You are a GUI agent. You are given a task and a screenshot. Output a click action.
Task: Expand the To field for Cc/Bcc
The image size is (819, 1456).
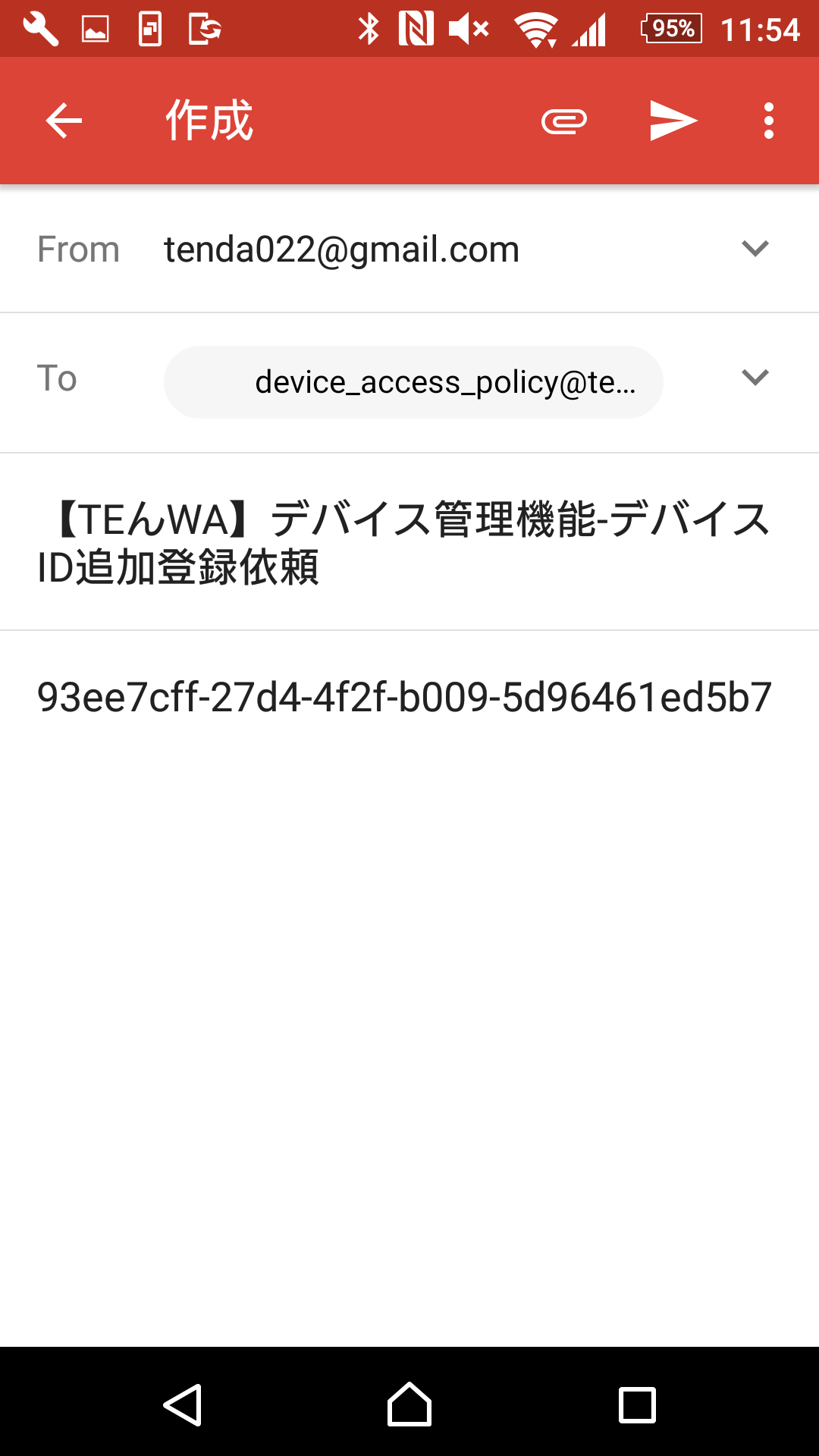755,378
